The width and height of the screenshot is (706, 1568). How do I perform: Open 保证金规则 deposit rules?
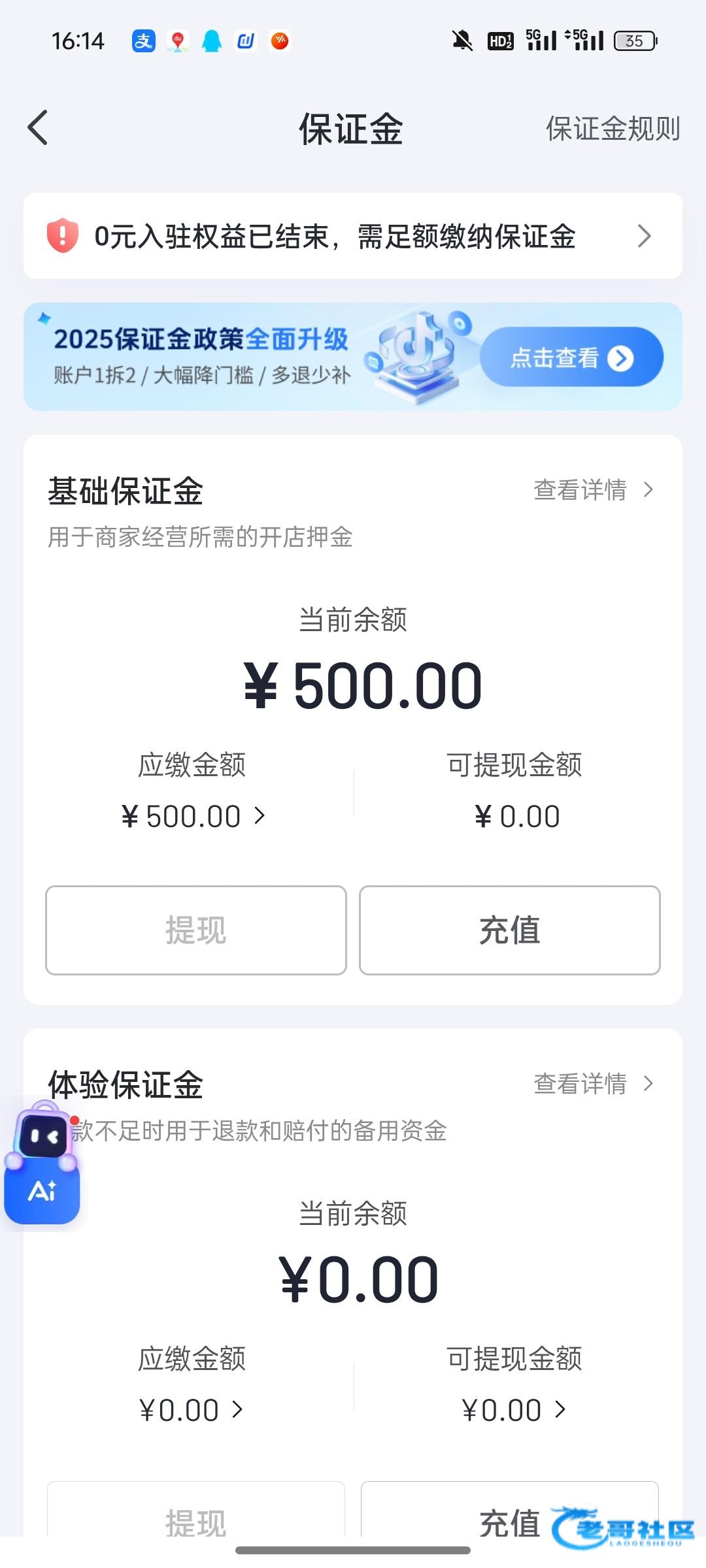tap(613, 129)
